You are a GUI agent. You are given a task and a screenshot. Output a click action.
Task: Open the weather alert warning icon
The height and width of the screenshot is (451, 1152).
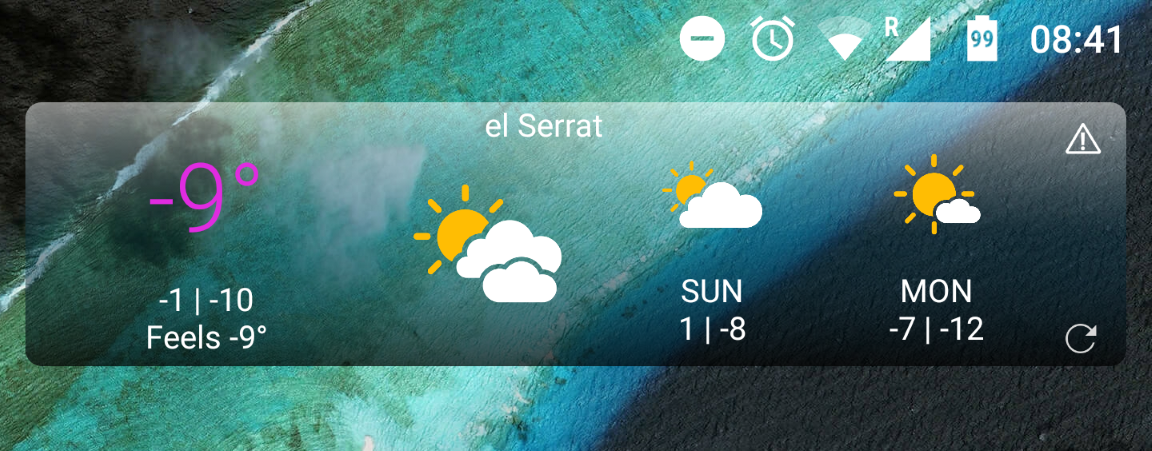pyautogui.click(x=1083, y=141)
